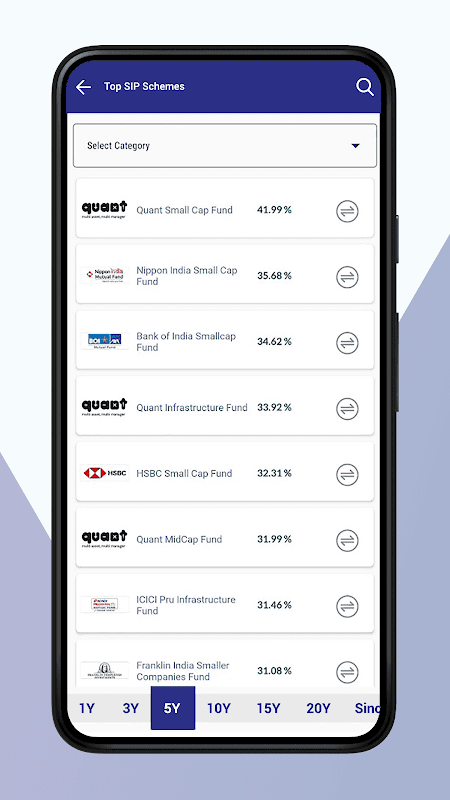Tap the compare icon for Nippon India Small Cap Fund
This screenshot has width=450, height=800.
(x=347, y=277)
